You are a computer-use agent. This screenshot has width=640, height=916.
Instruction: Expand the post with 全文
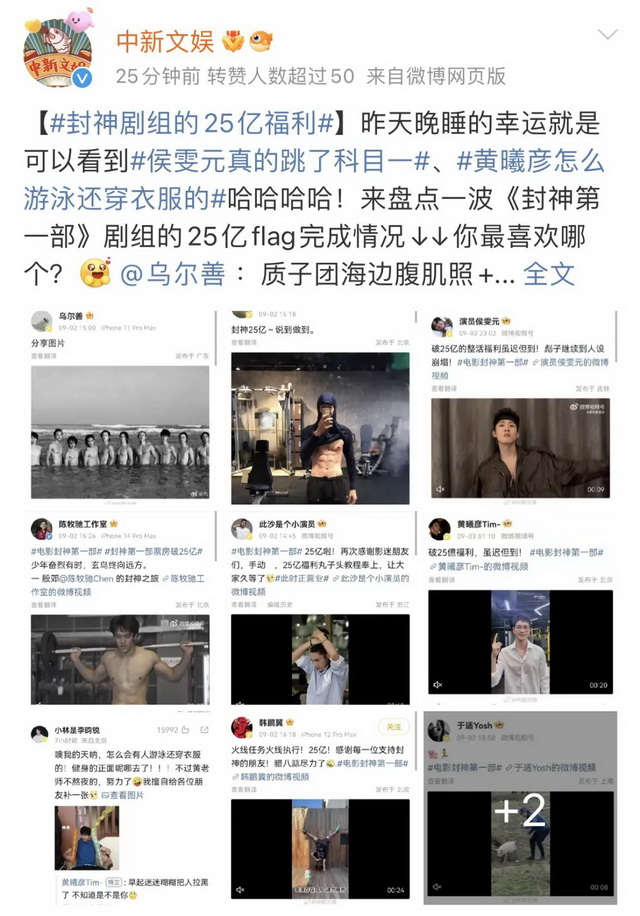(549, 271)
